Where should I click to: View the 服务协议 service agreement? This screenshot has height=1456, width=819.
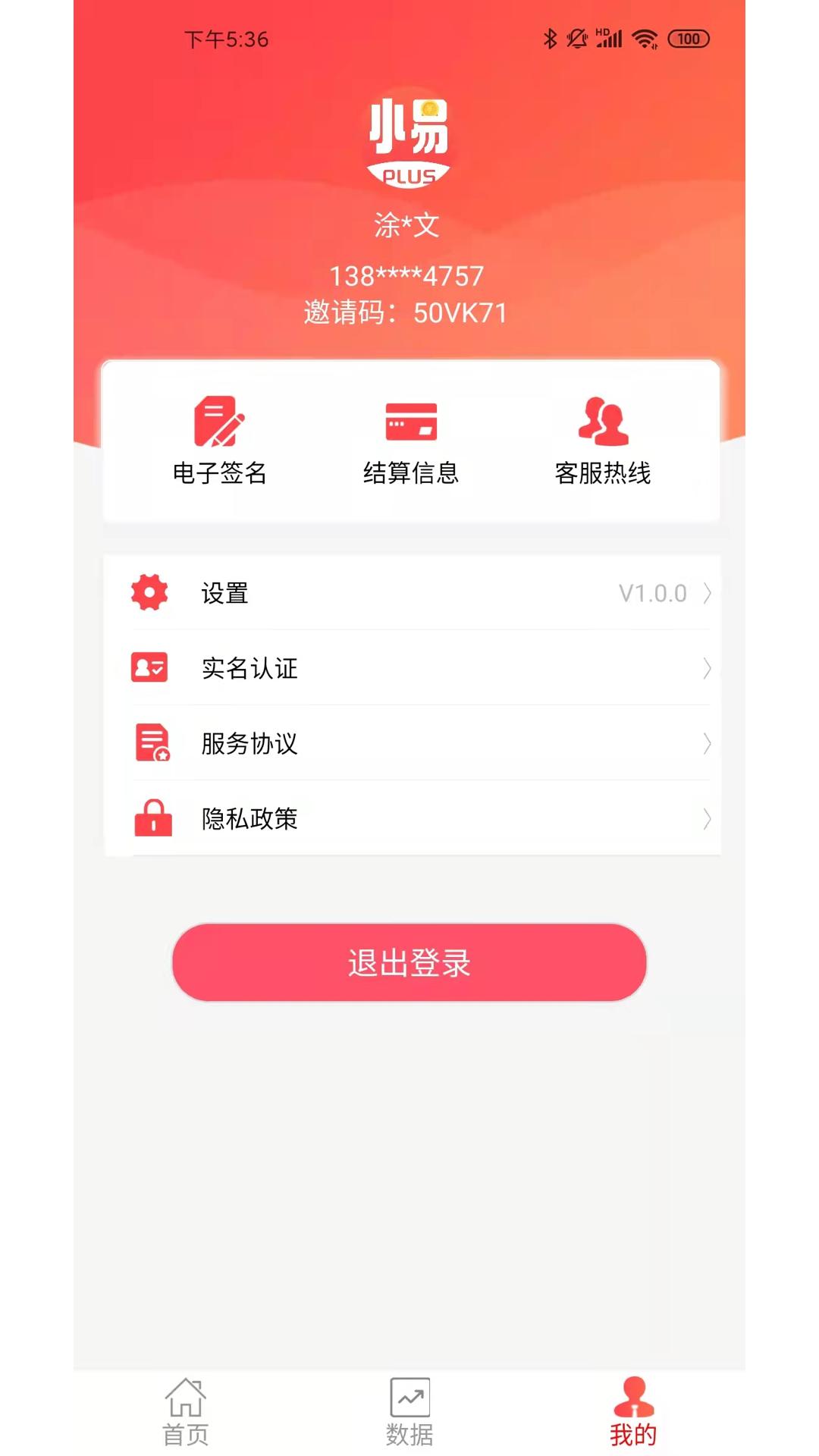tap(412, 743)
